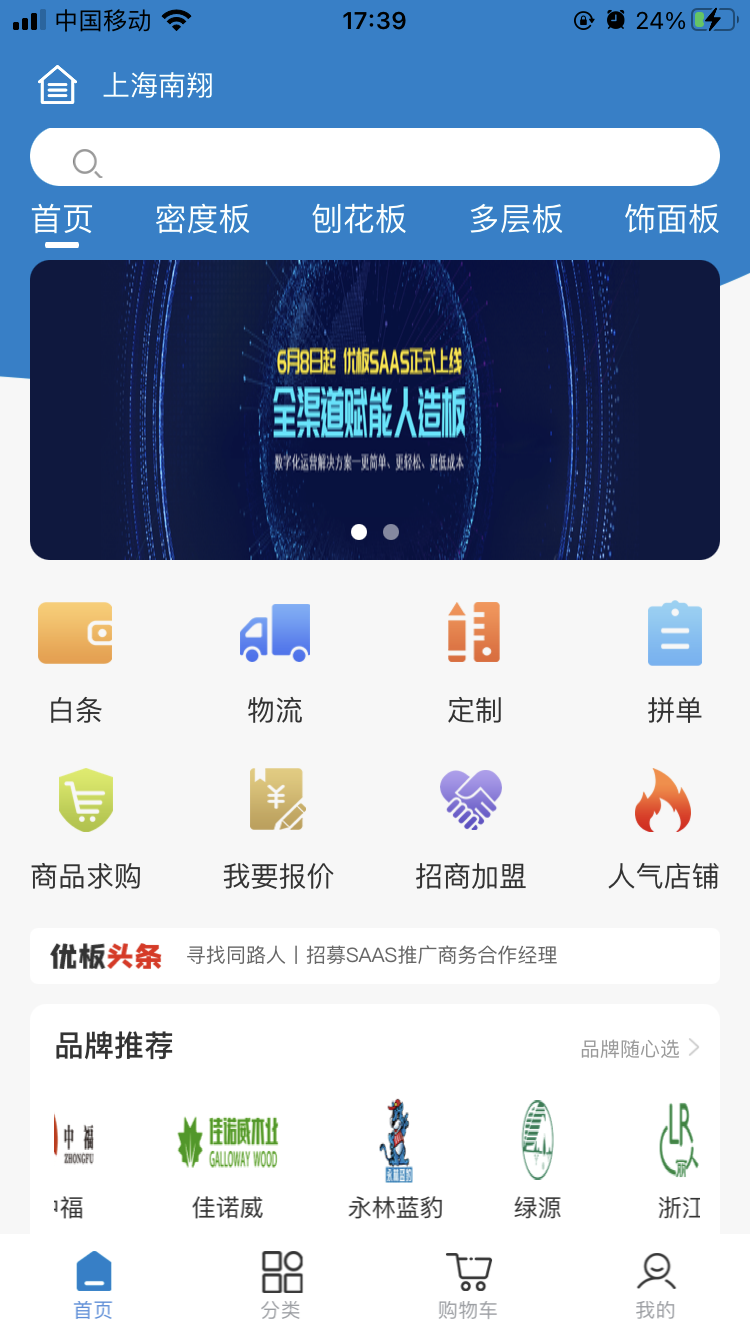Open 品牌随心选 brand selection
750x1334 pixels.
[640, 1048]
